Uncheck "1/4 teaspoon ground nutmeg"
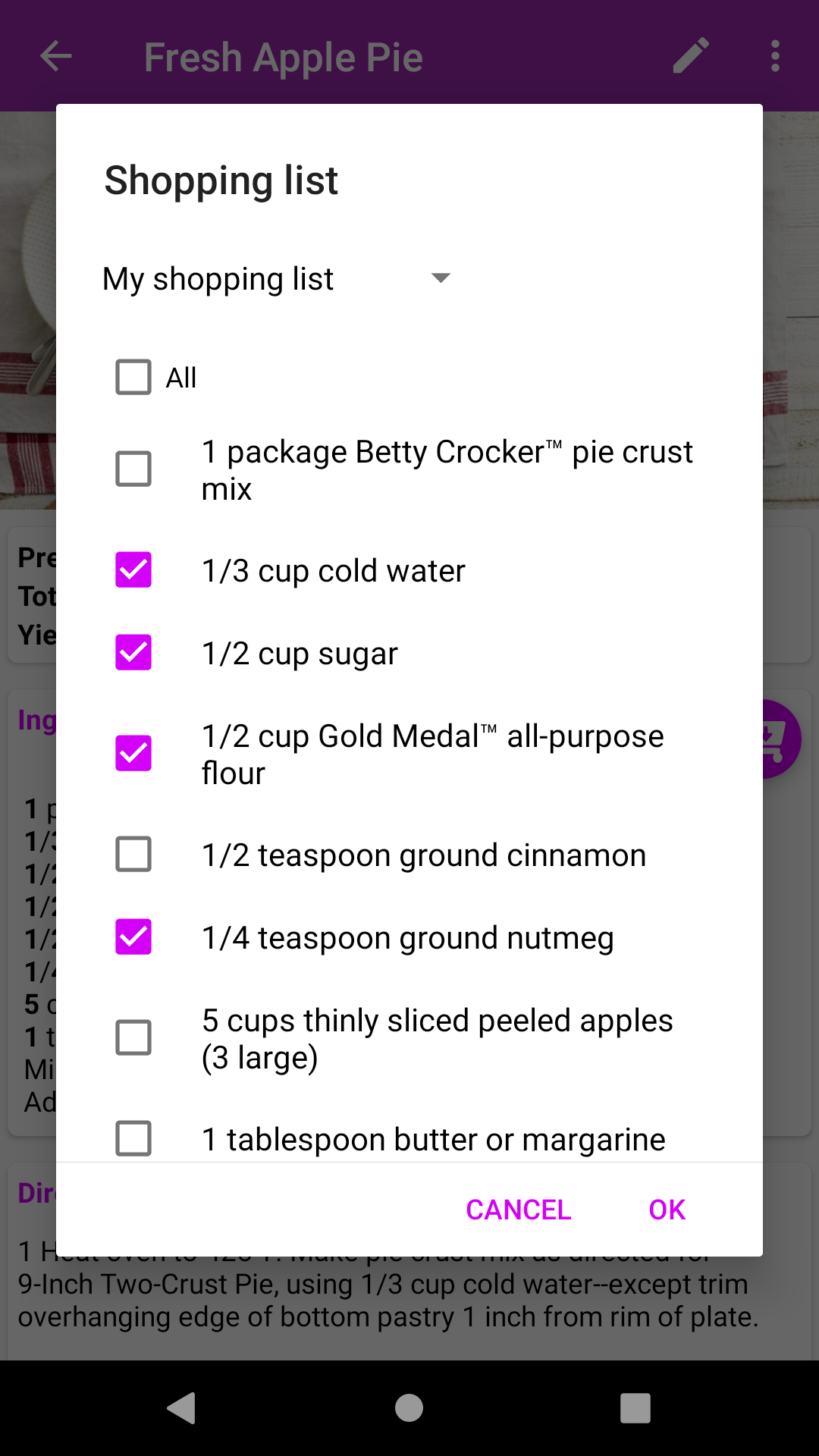 pyautogui.click(x=133, y=937)
